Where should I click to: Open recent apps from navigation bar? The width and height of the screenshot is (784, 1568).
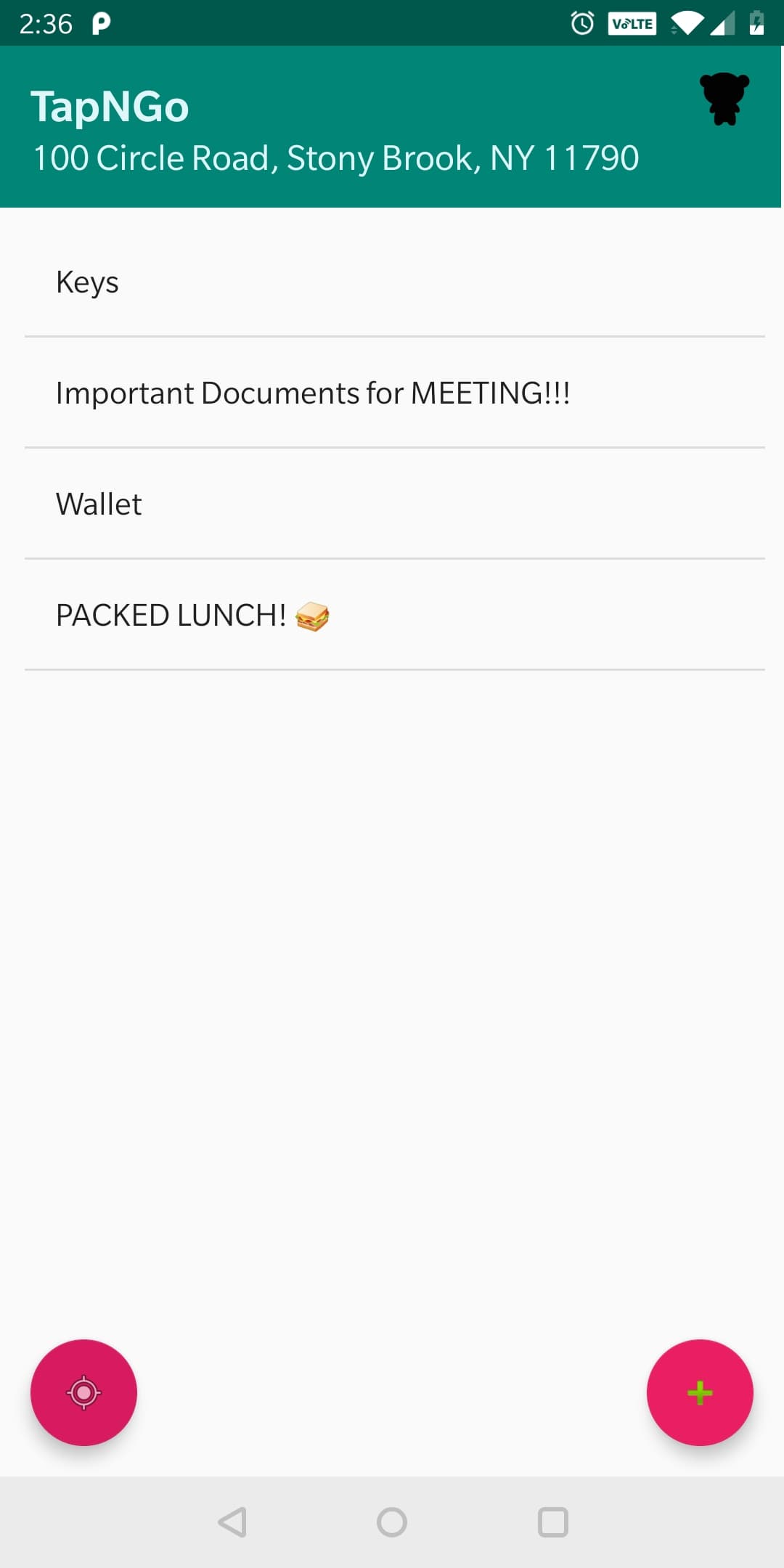552,1522
